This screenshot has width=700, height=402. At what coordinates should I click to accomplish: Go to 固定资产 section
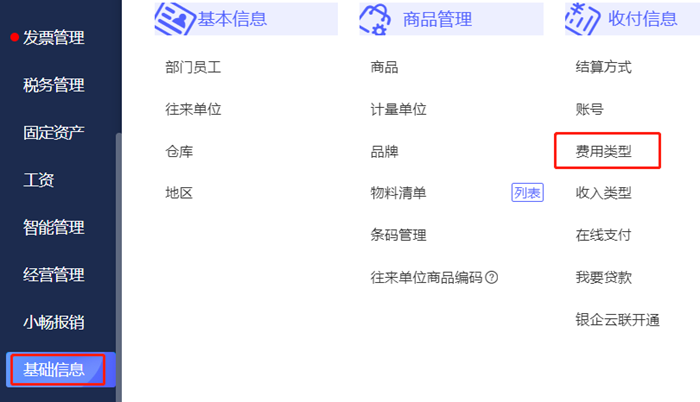(x=53, y=132)
